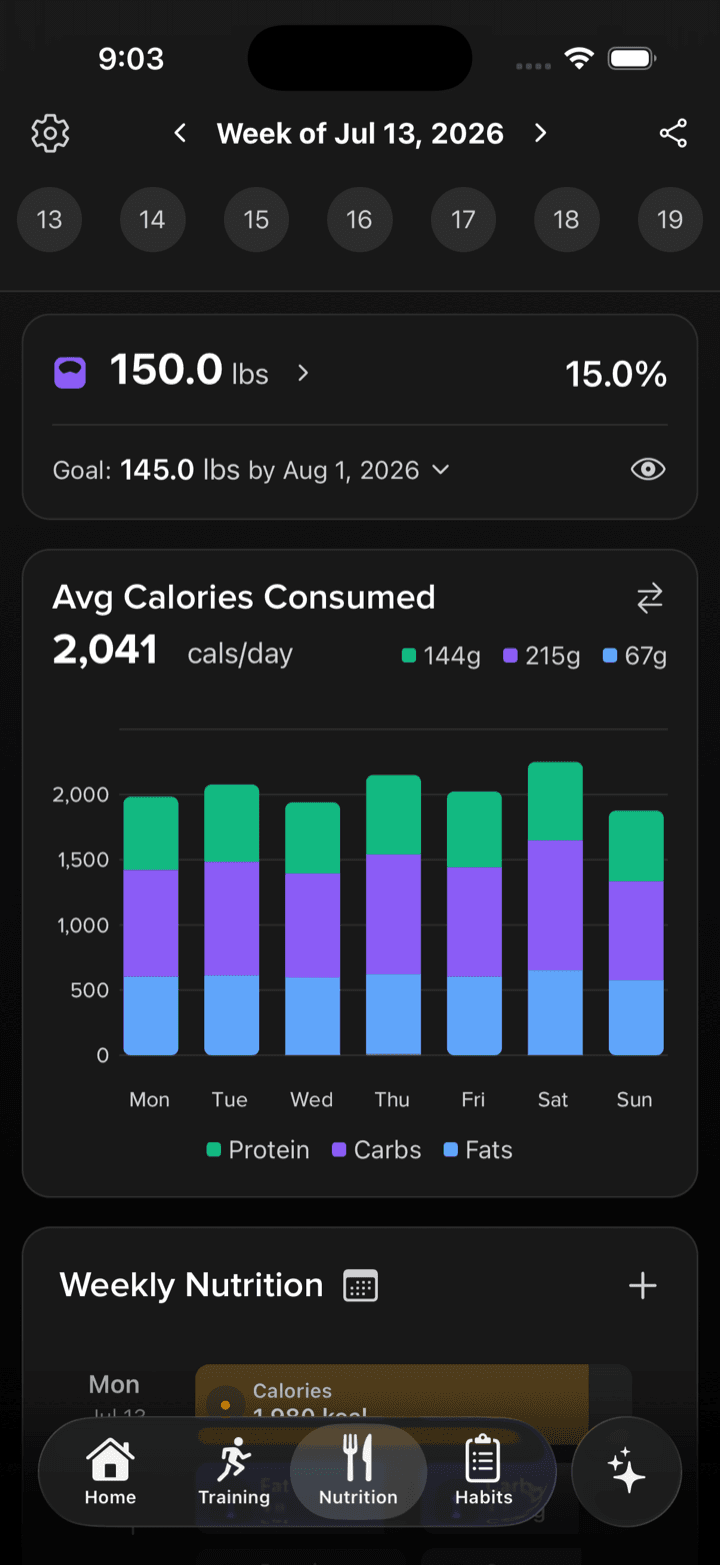Open the Weekly Nutrition calendar icon
The width and height of the screenshot is (720, 1565).
[x=360, y=1285]
